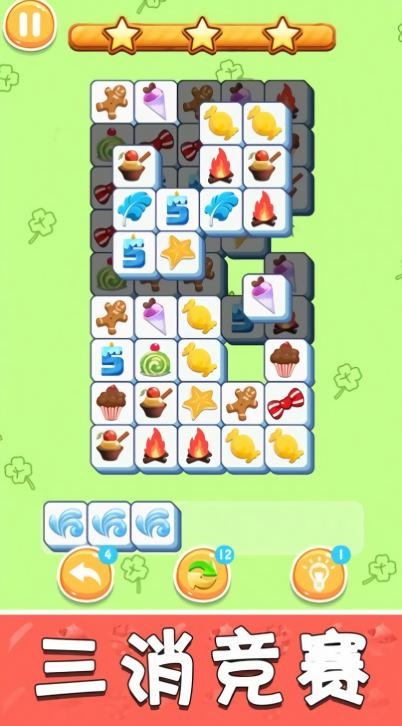Undo the last tile move
Viewport: 402px width, 726px height.
[x=86, y=576]
